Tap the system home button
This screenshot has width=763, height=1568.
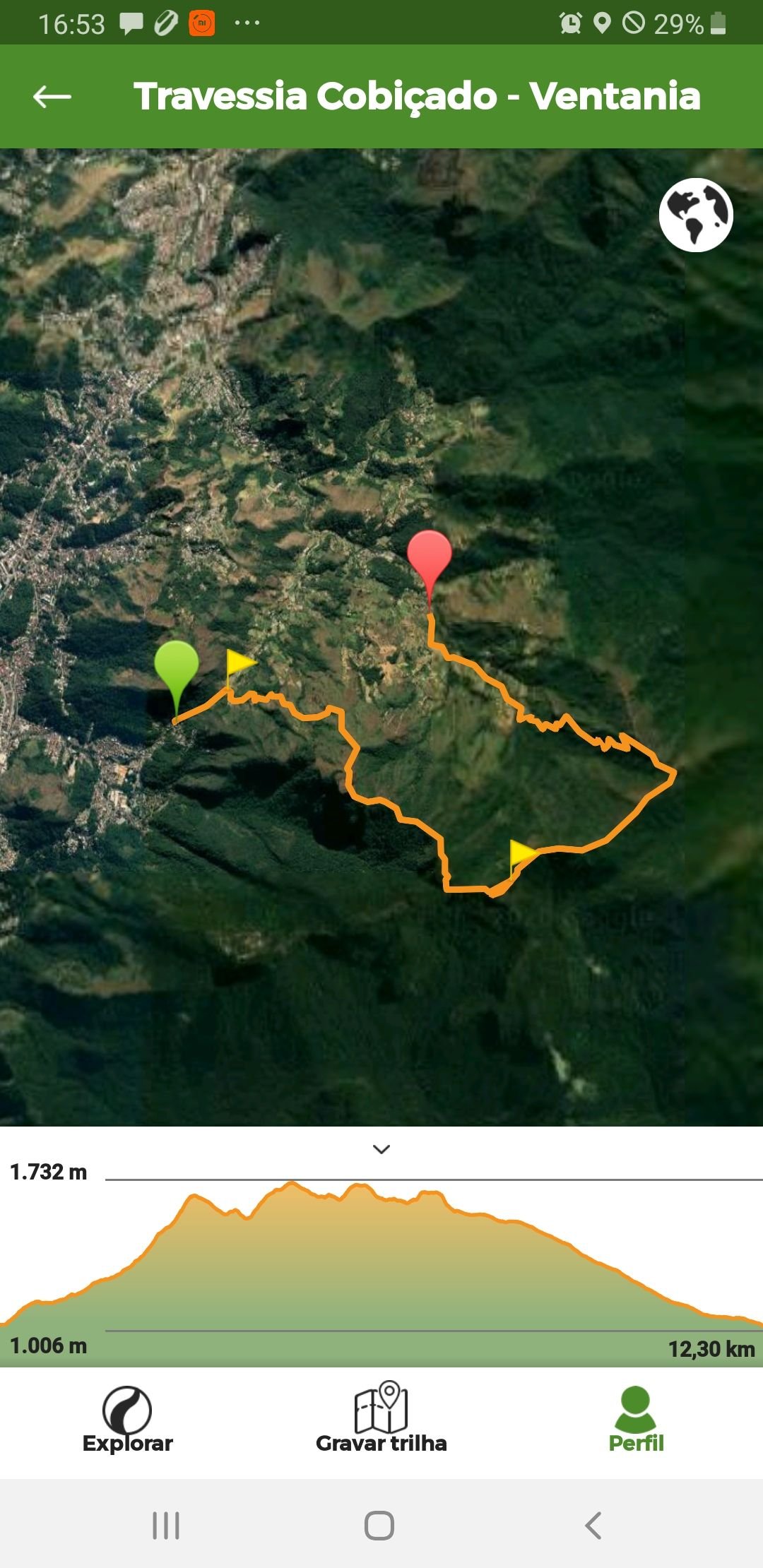[x=379, y=1526]
